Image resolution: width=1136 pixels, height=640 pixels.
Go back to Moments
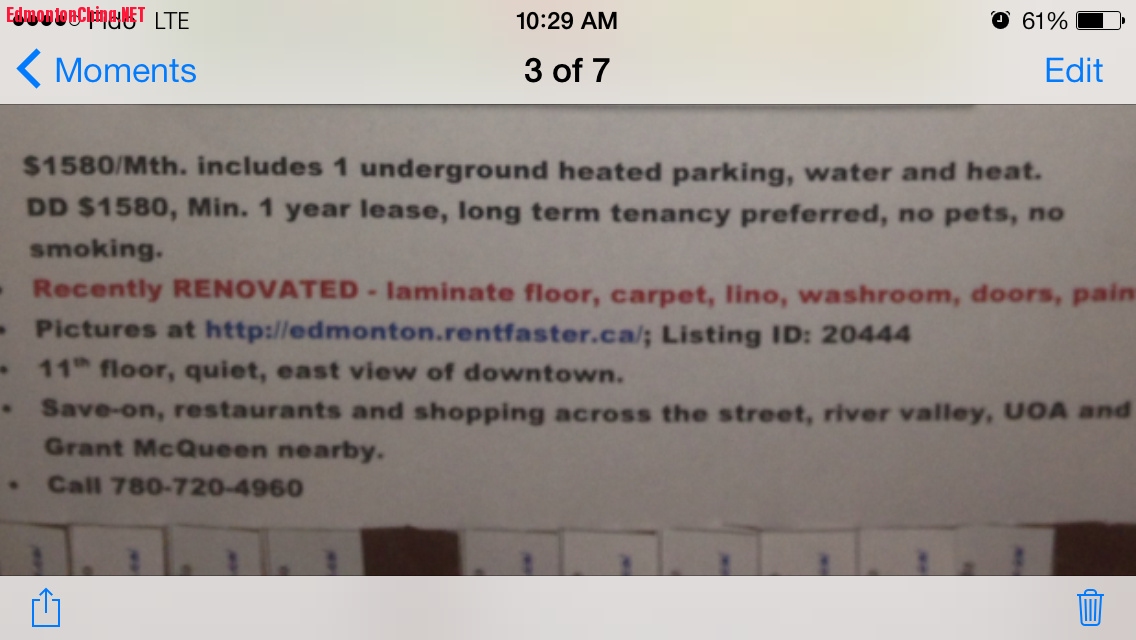[x=108, y=71]
